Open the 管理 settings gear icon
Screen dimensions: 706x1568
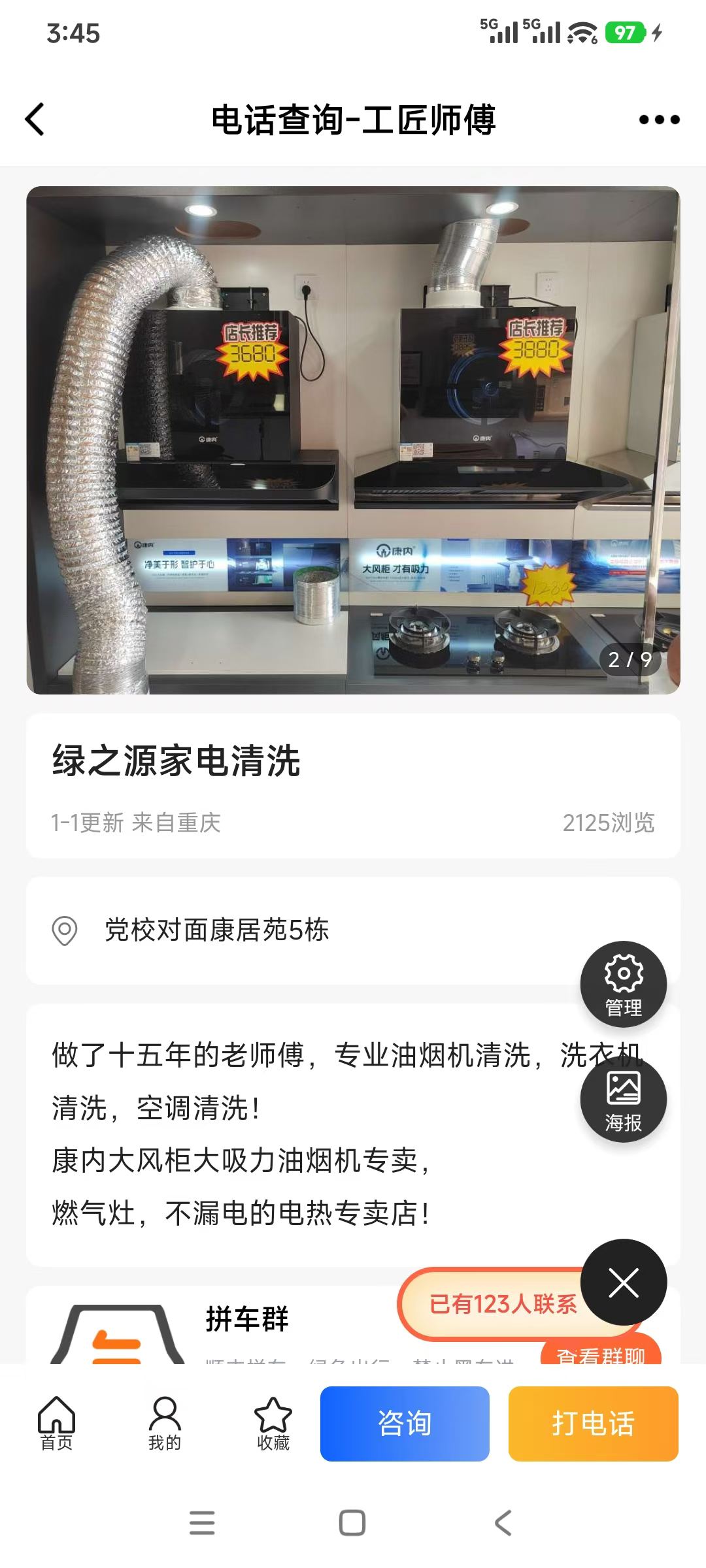click(623, 984)
